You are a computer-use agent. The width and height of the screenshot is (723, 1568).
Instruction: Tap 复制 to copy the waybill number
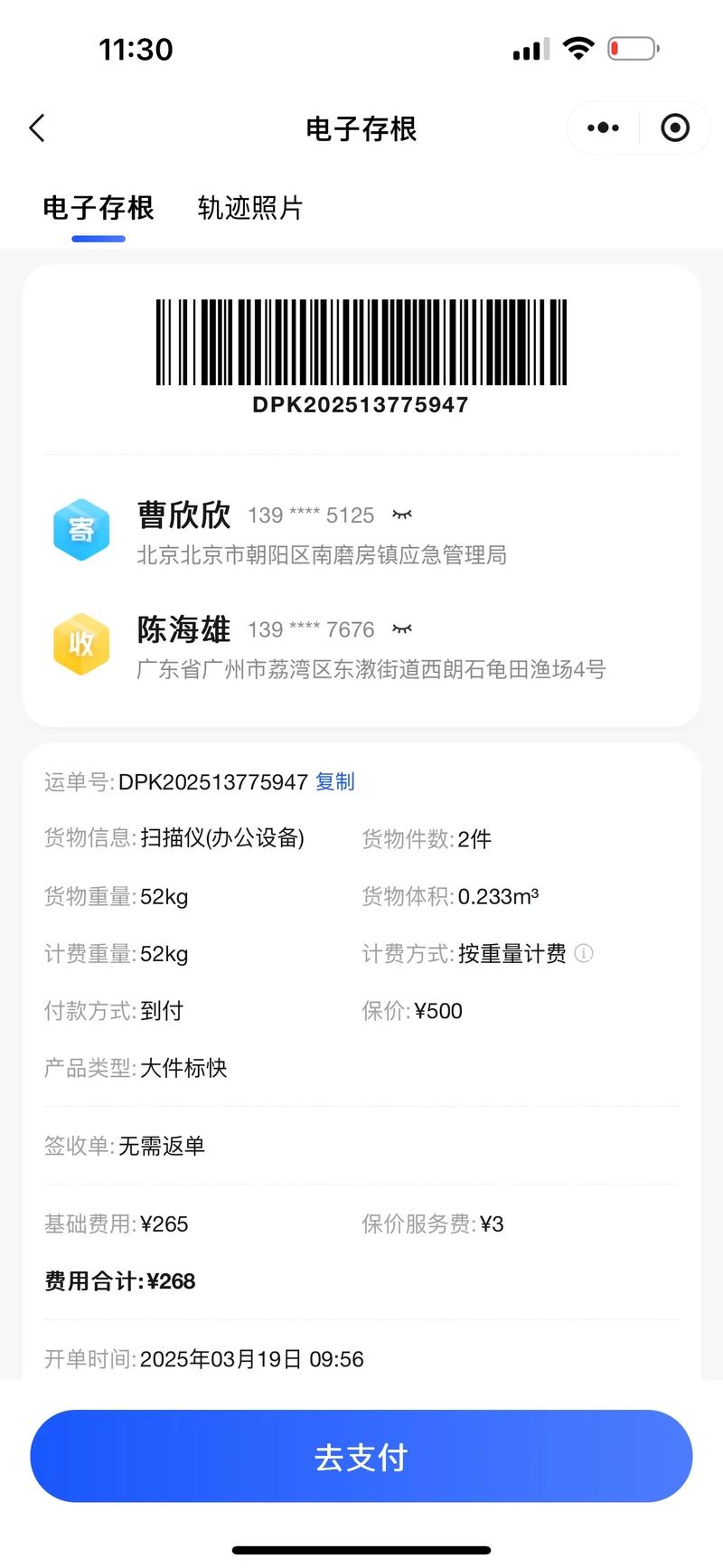334,782
